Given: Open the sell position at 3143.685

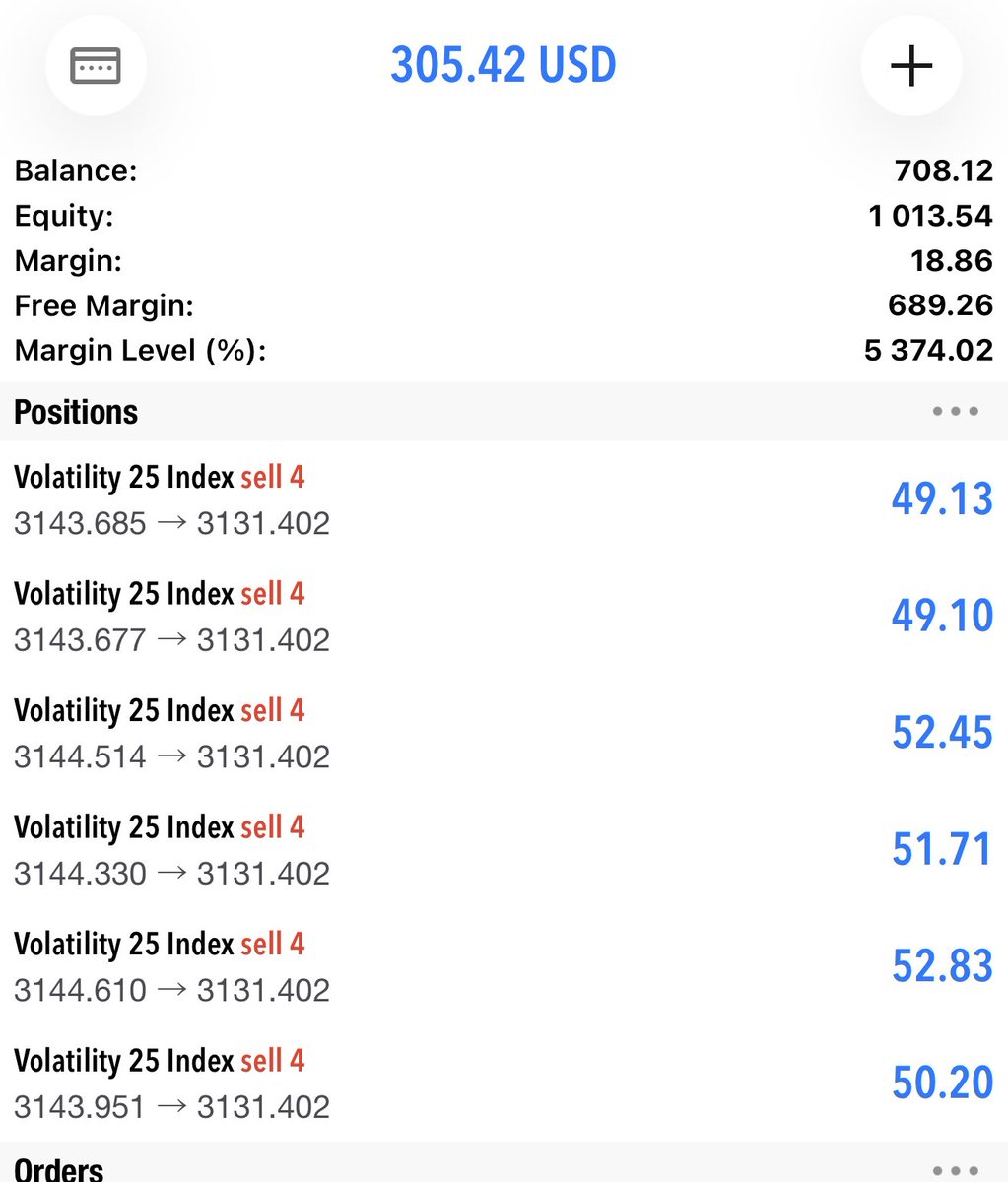Looking at the screenshot, I should (x=503, y=499).
